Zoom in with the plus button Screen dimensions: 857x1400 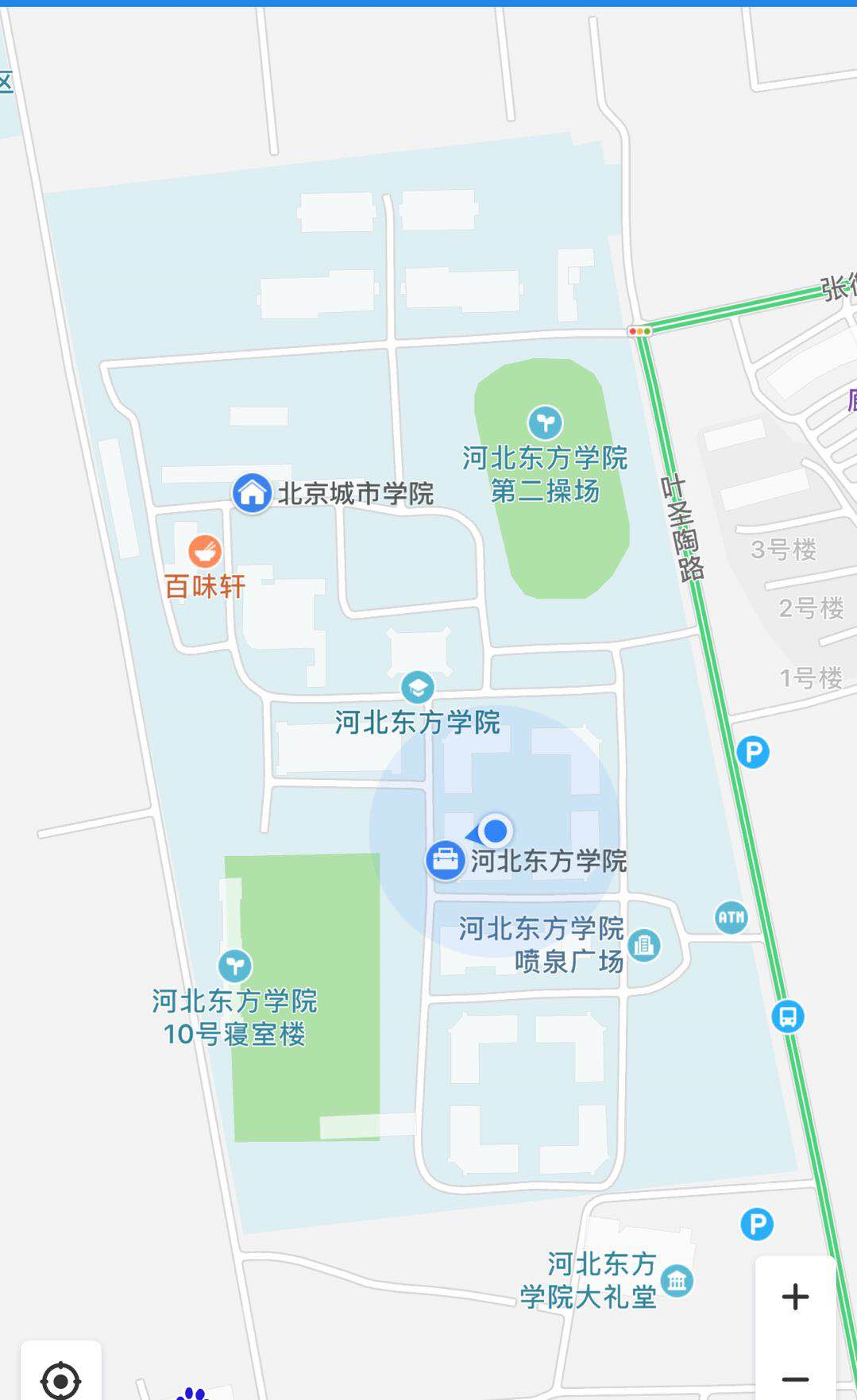(x=795, y=1297)
